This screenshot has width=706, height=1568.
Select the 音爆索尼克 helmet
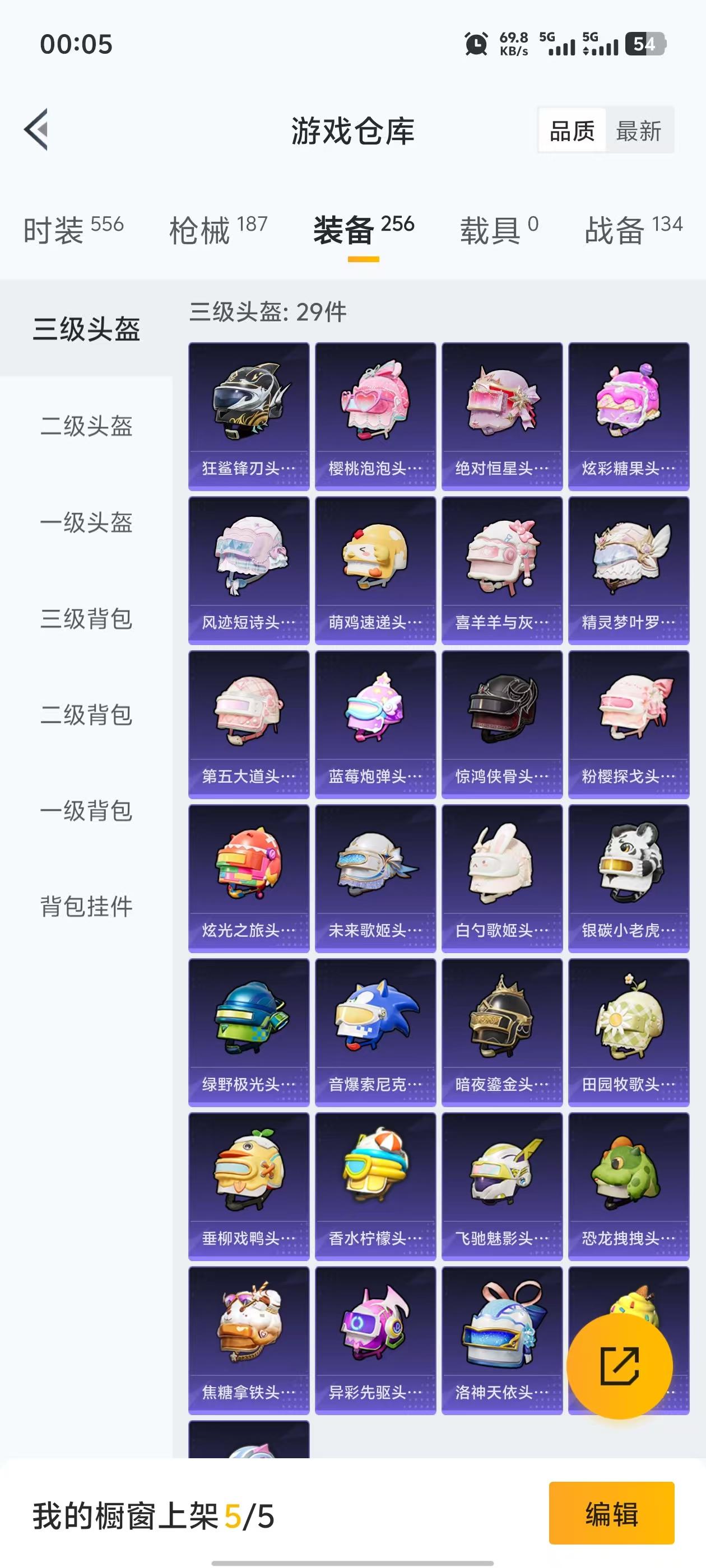click(377, 1029)
